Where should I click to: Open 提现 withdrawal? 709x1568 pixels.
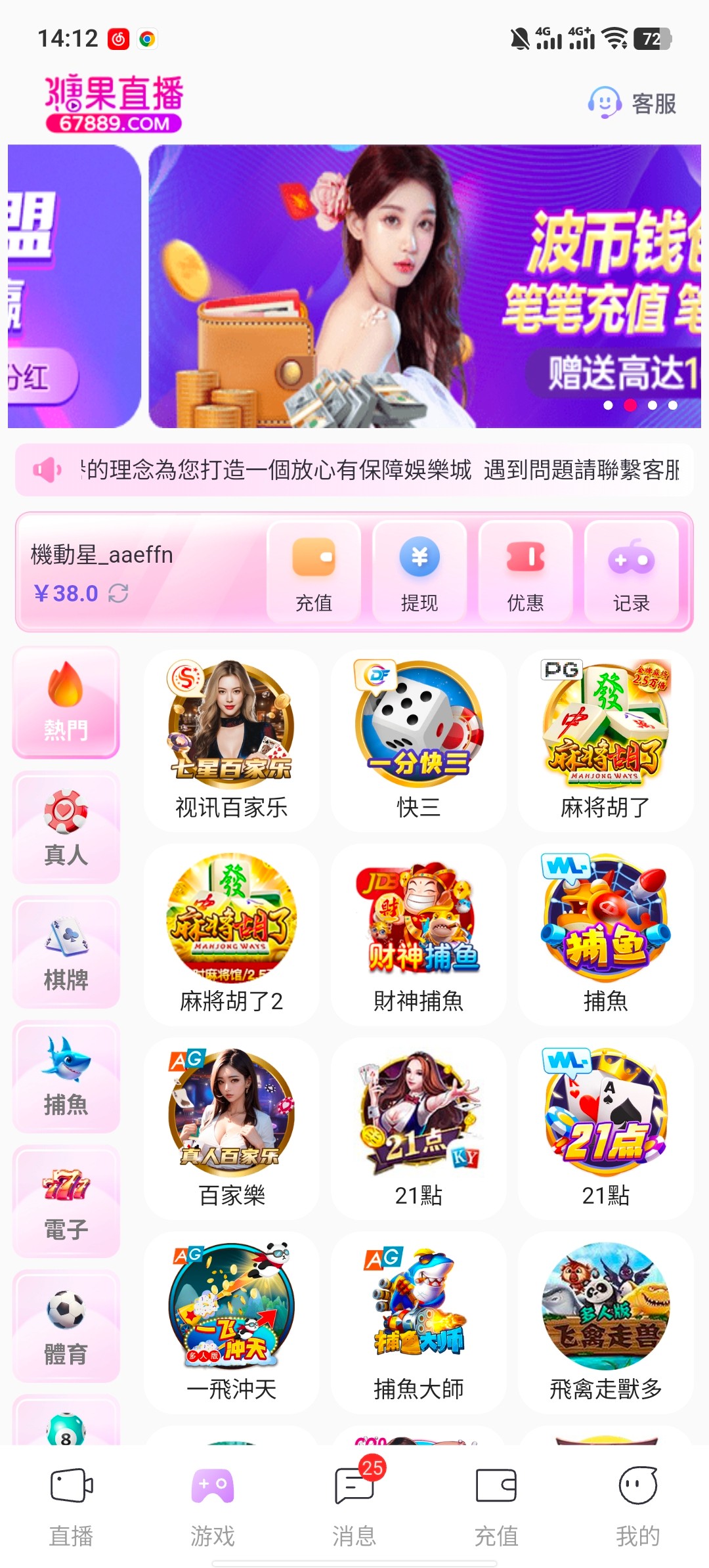point(419,571)
